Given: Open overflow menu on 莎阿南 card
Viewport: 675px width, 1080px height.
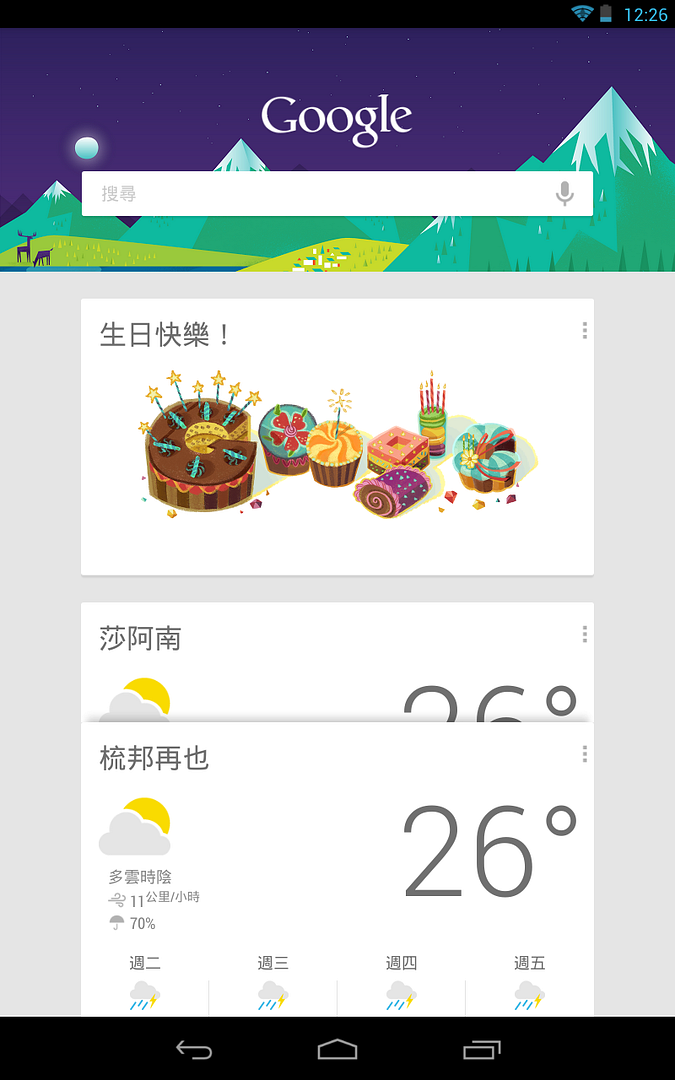Looking at the screenshot, I should (584, 635).
